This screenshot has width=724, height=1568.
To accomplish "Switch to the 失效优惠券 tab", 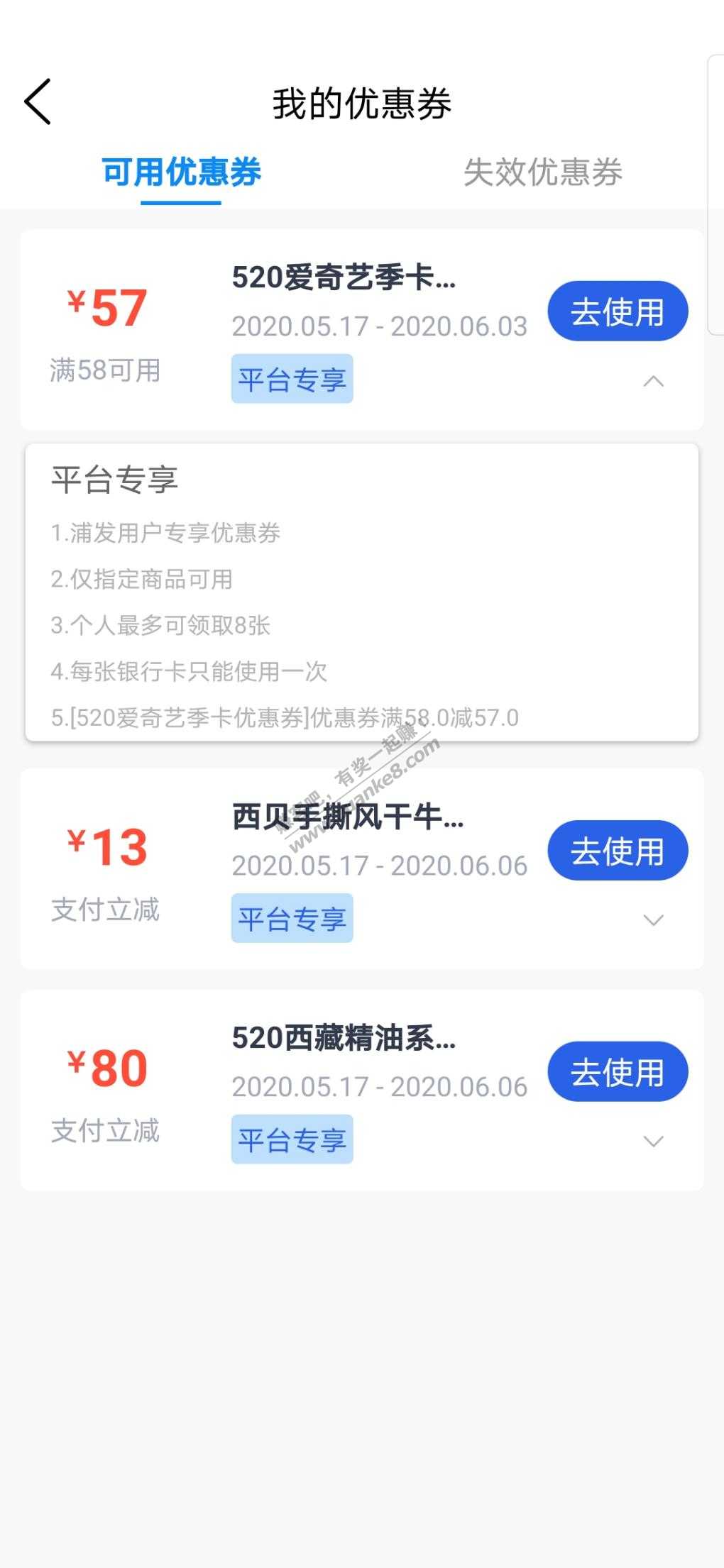I will pos(542,172).
